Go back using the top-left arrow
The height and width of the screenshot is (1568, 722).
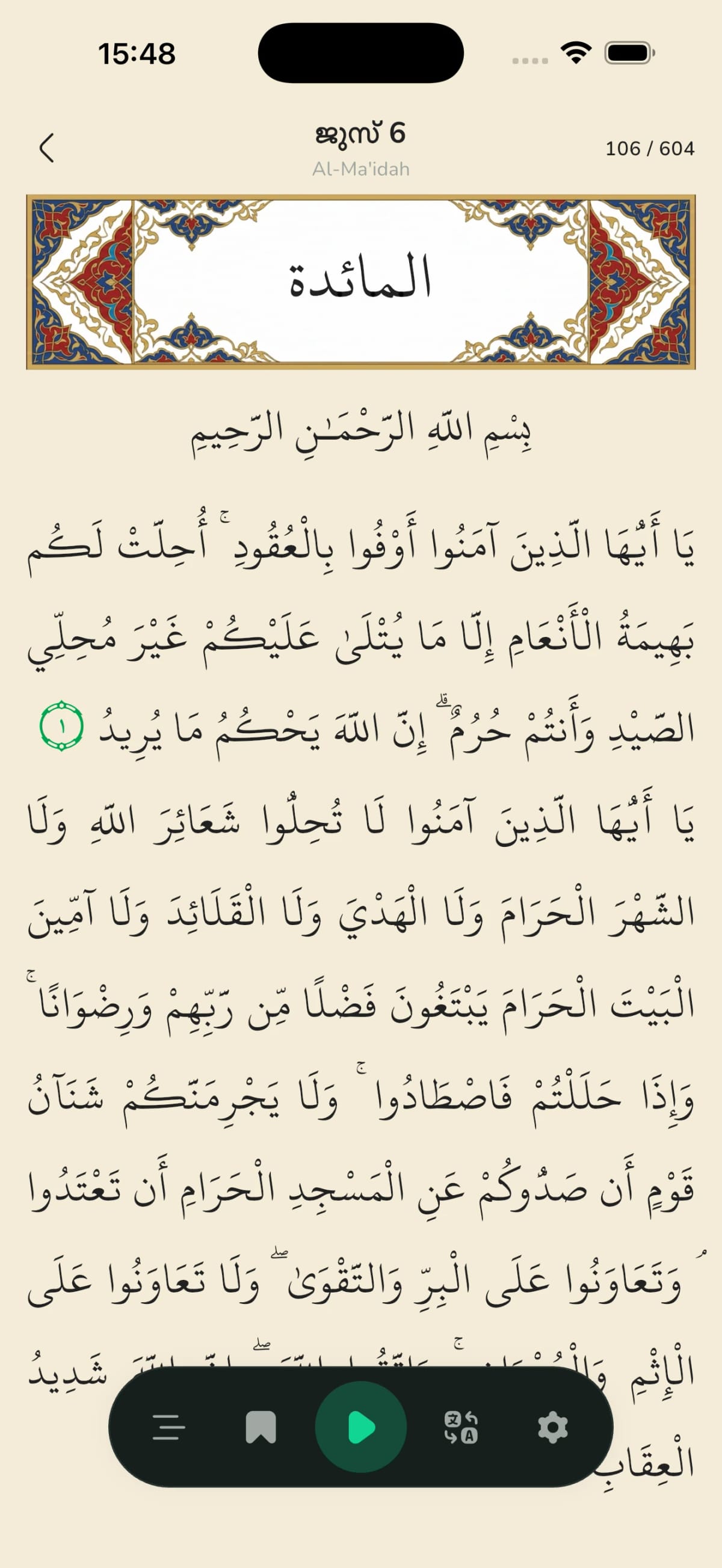47,148
